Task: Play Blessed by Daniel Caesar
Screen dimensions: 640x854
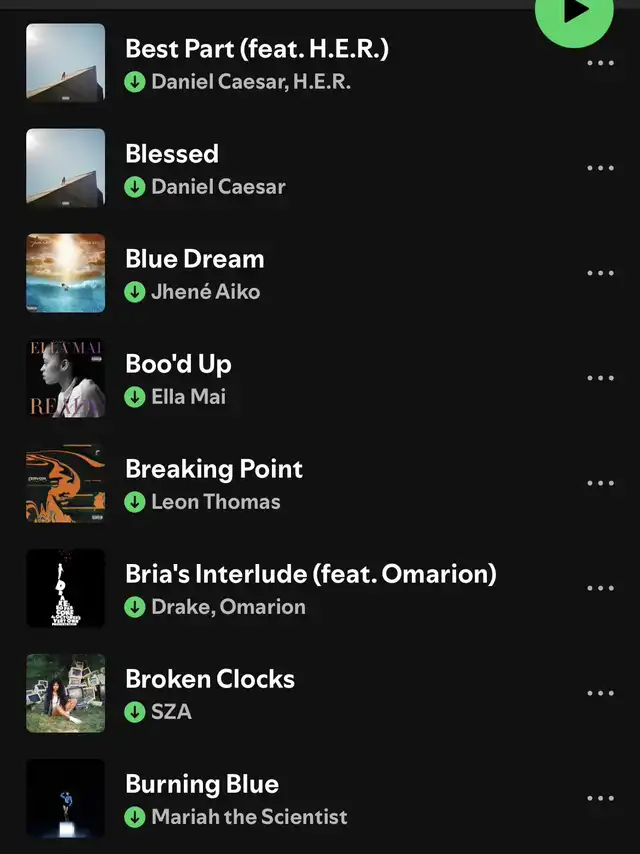Action: point(172,154)
